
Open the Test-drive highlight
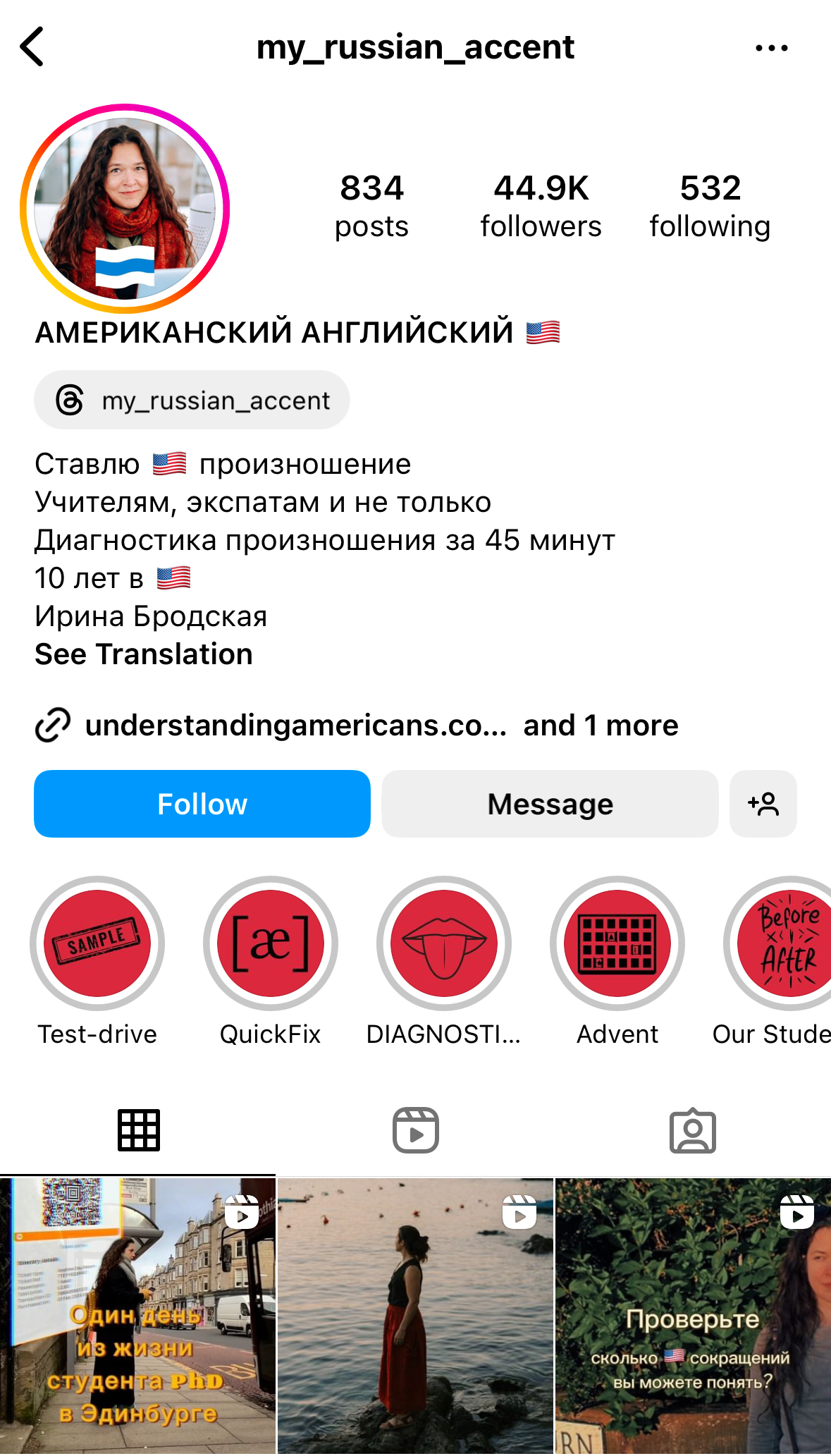[97, 943]
